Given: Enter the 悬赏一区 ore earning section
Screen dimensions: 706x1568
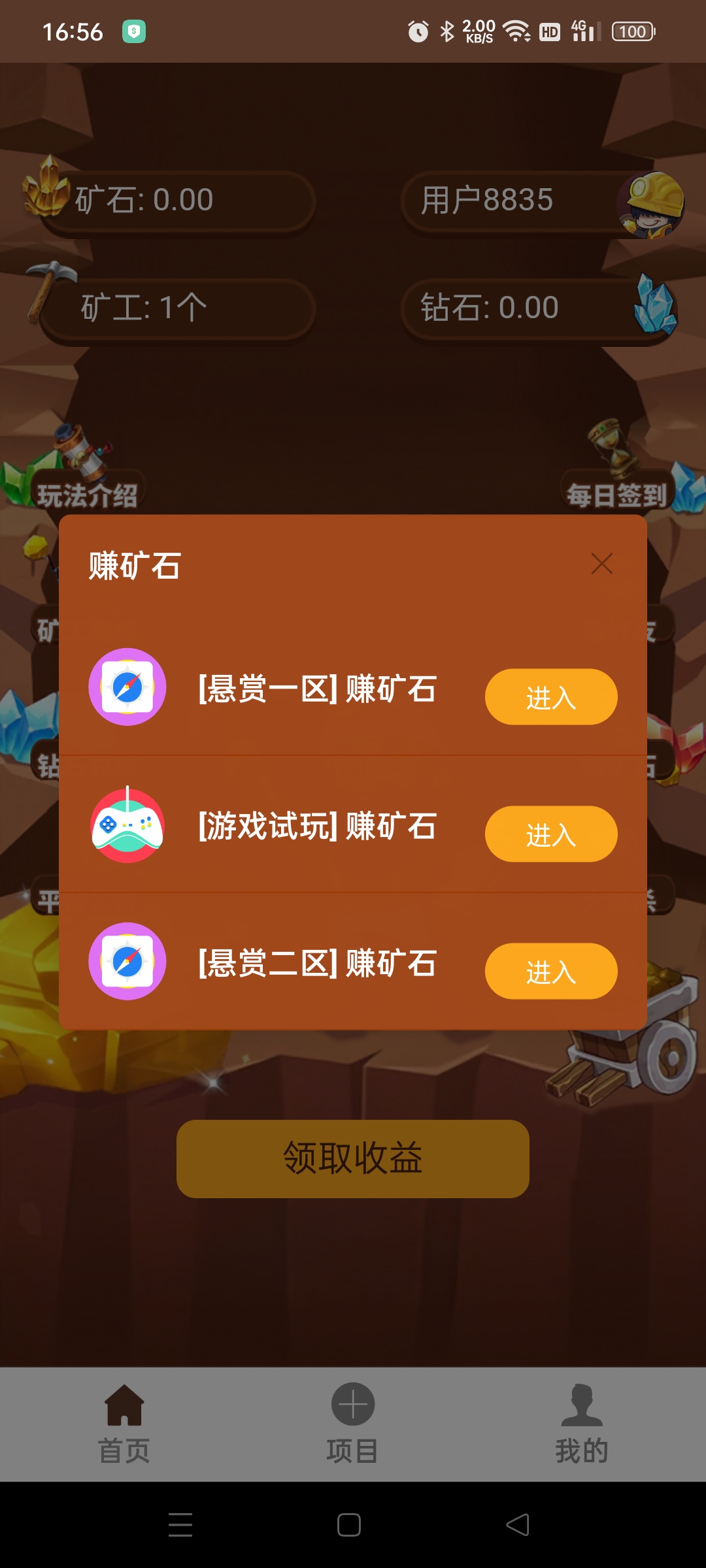Looking at the screenshot, I should tap(551, 696).
